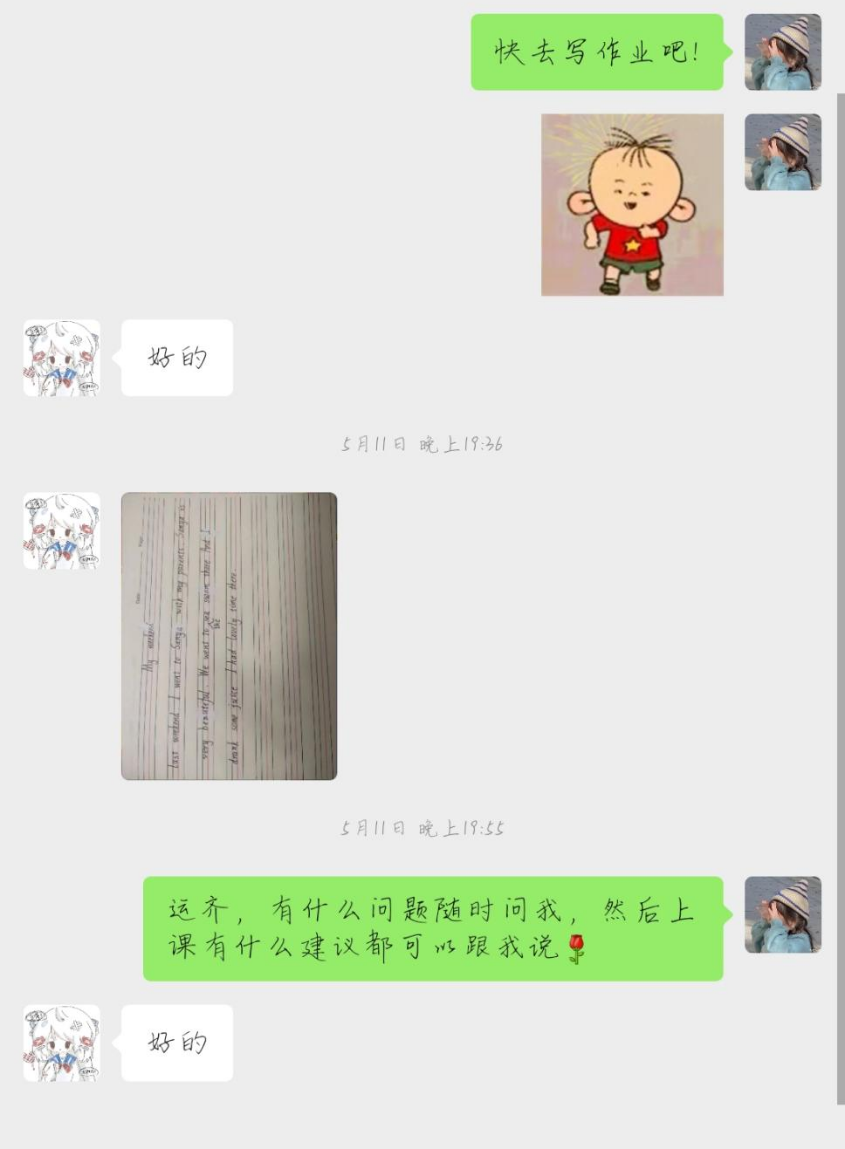845x1149 pixels.
Task: Open sender's avatar beside "快去写作业吧!" message
Action: click(x=782, y=52)
